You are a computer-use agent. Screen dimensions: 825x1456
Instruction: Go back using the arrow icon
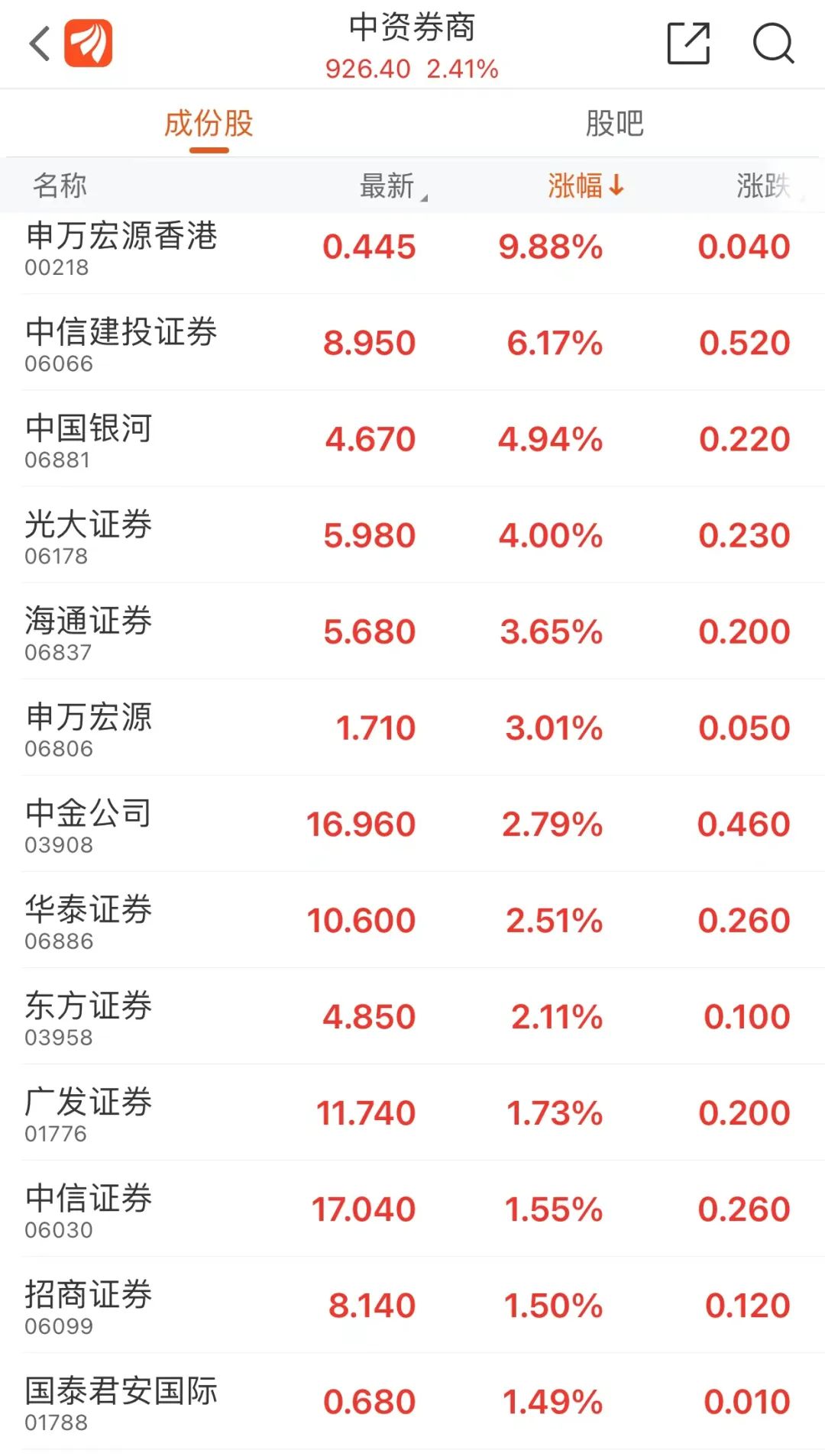[40, 44]
